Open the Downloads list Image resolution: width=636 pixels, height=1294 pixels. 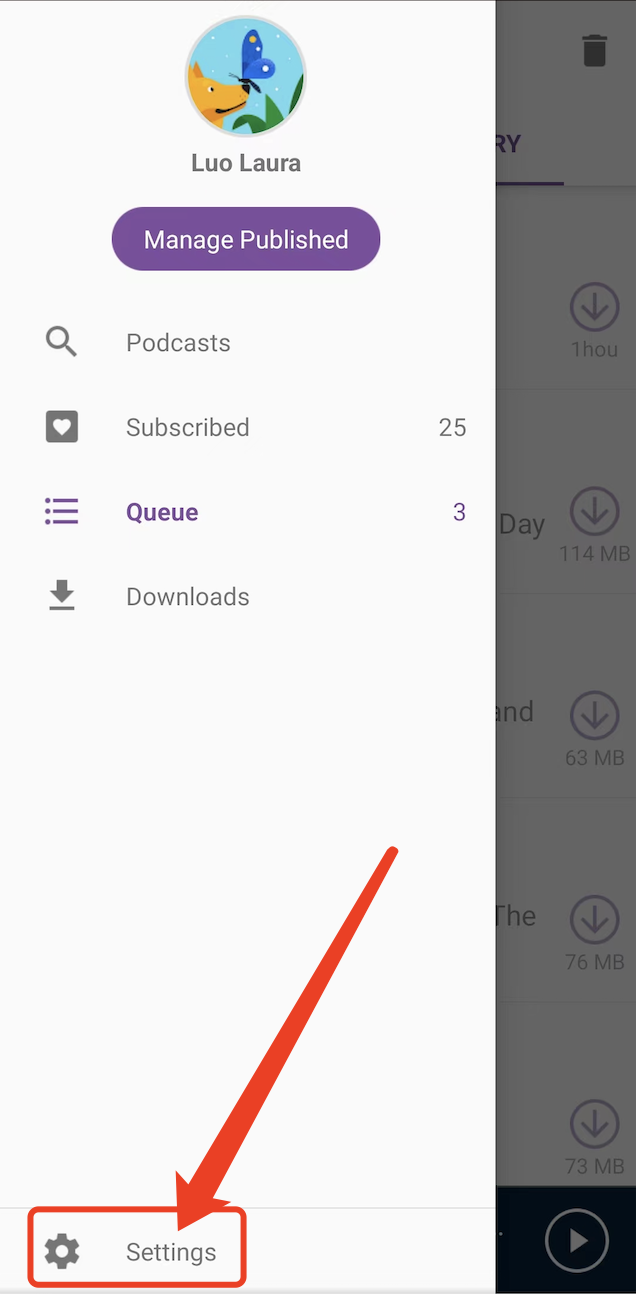pyautogui.click(x=187, y=597)
